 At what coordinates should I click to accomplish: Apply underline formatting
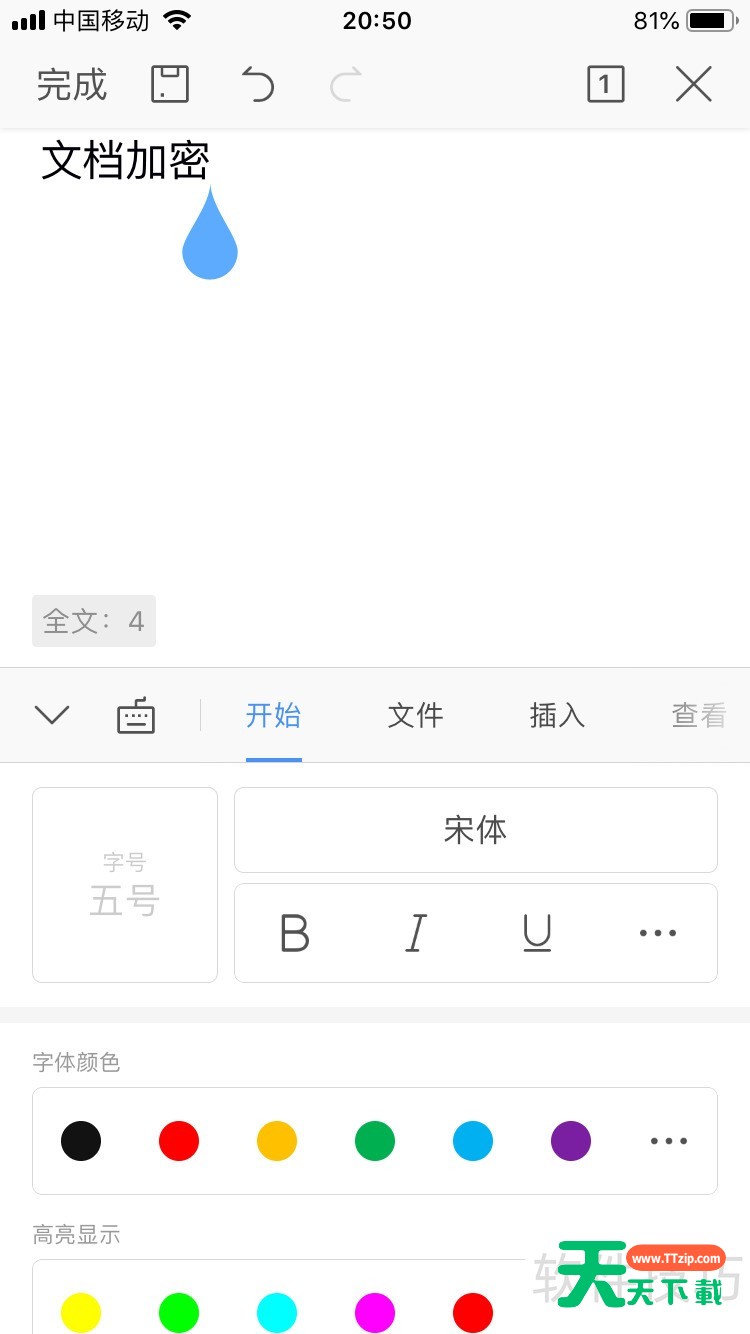(x=537, y=933)
